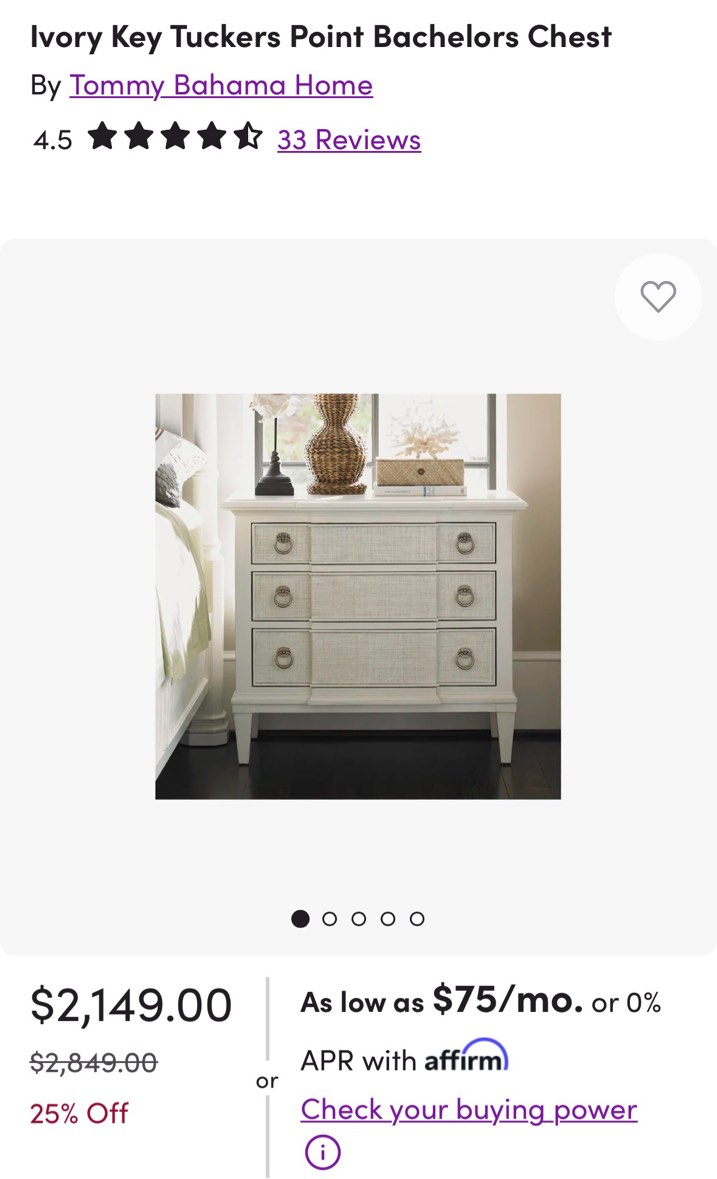Save the chest with the heart icon
The image size is (717, 1179).
658,296
